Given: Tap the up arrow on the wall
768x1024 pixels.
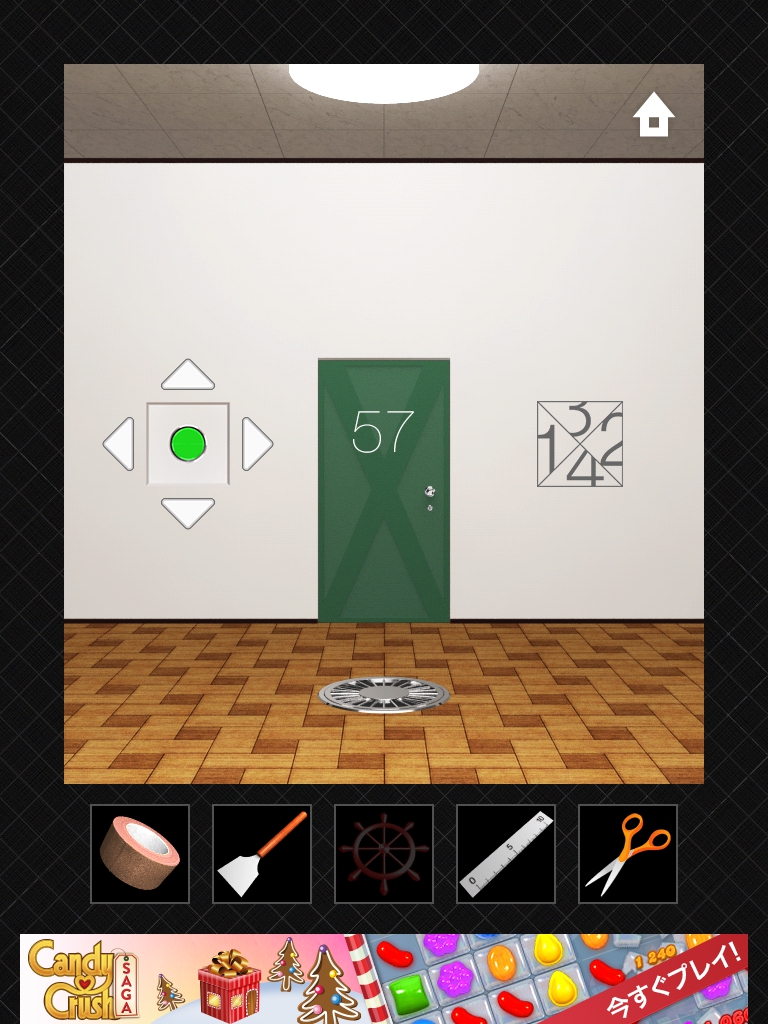Looking at the screenshot, I should [x=188, y=376].
